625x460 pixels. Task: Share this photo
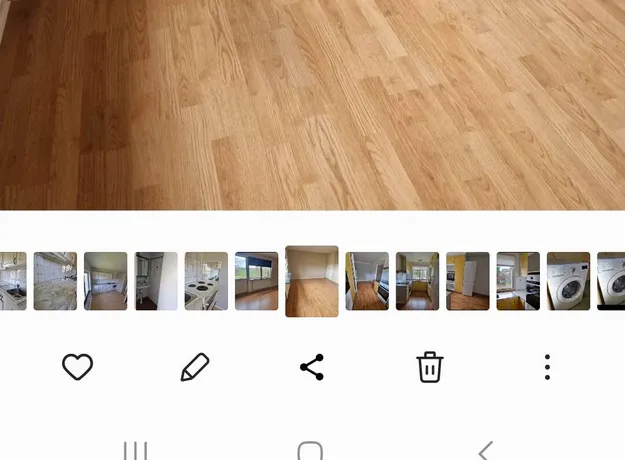(312, 367)
